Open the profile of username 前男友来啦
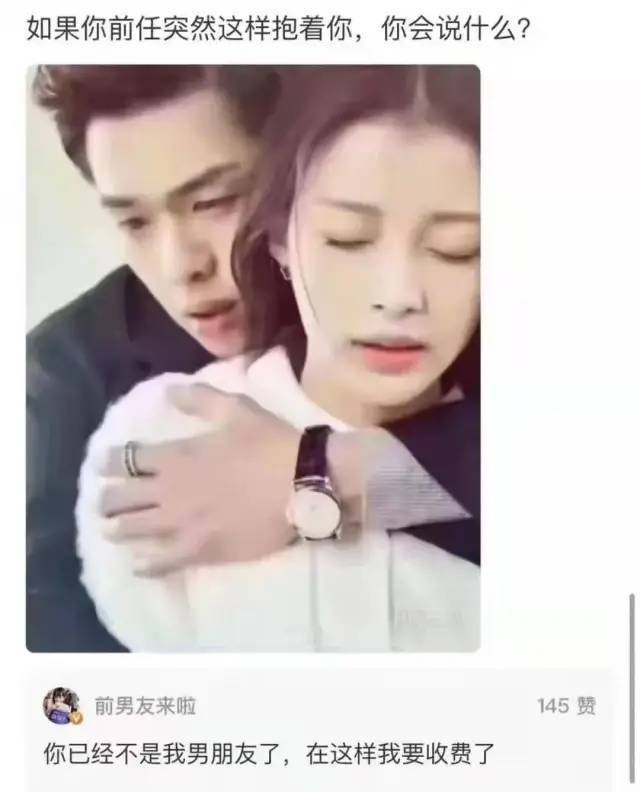Image resolution: width=640 pixels, height=792 pixels. (144, 707)
